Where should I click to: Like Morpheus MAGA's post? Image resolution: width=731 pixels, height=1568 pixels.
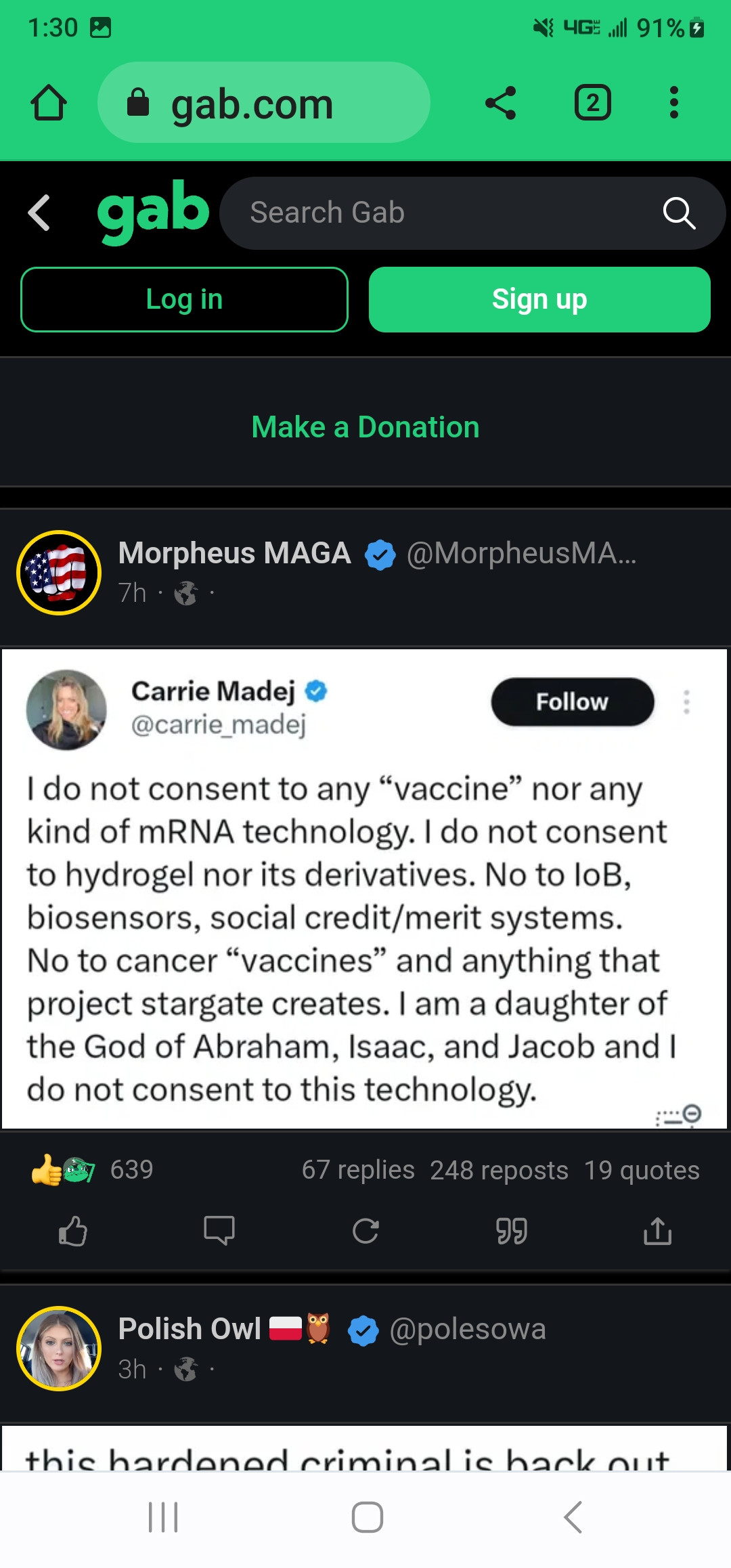(73, 1231)
